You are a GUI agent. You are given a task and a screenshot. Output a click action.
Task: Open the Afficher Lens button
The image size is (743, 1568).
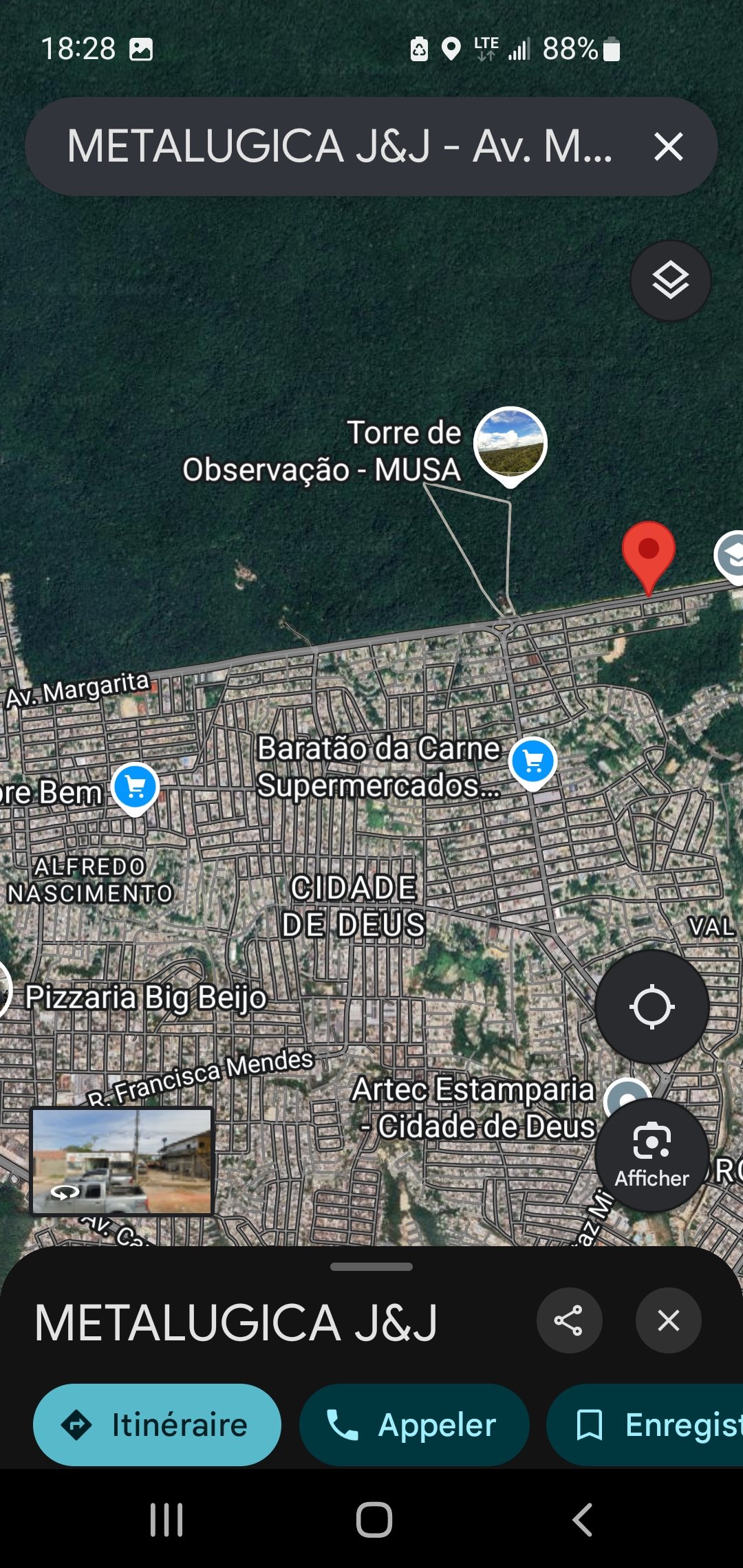pyautogui.click(x=652, y=1155)
